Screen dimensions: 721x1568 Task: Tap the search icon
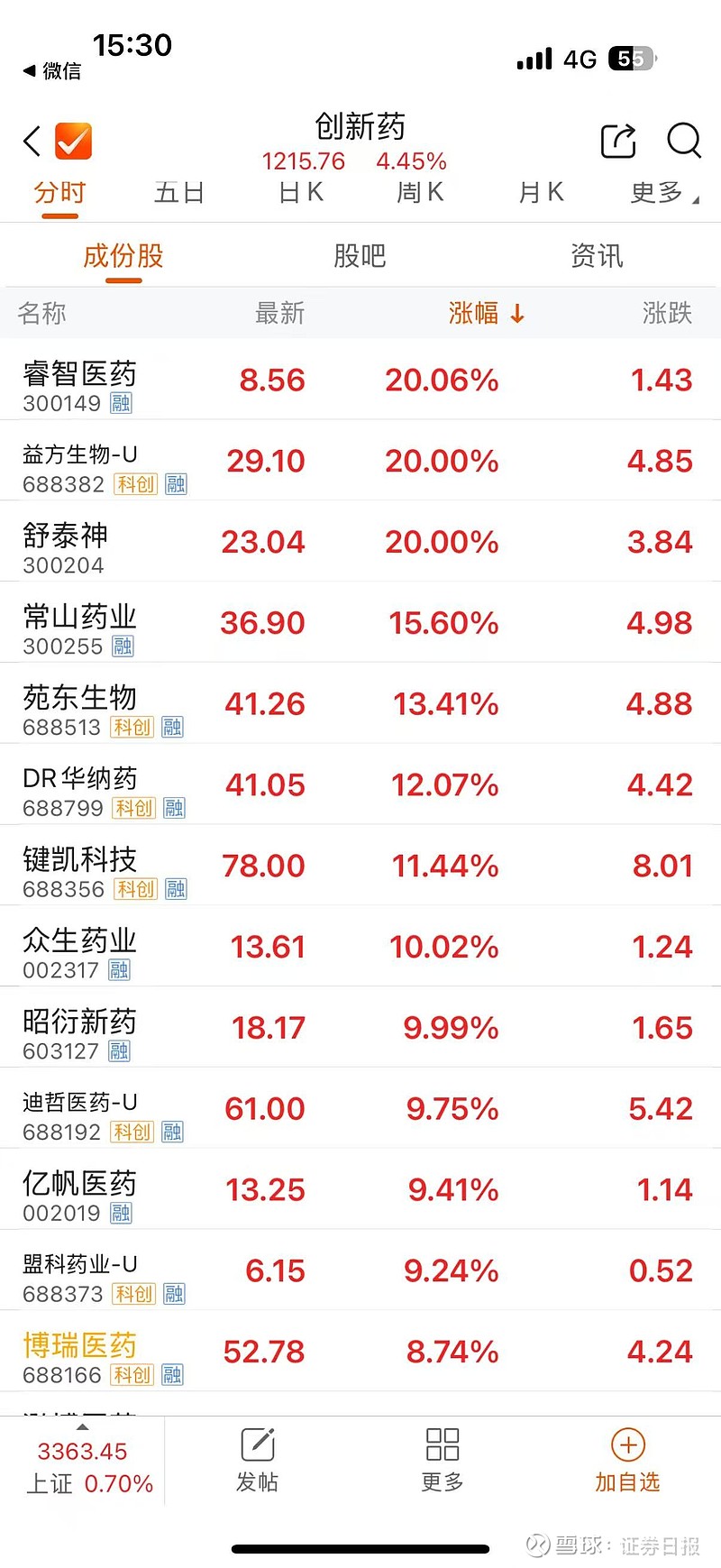tap(684, 142)
